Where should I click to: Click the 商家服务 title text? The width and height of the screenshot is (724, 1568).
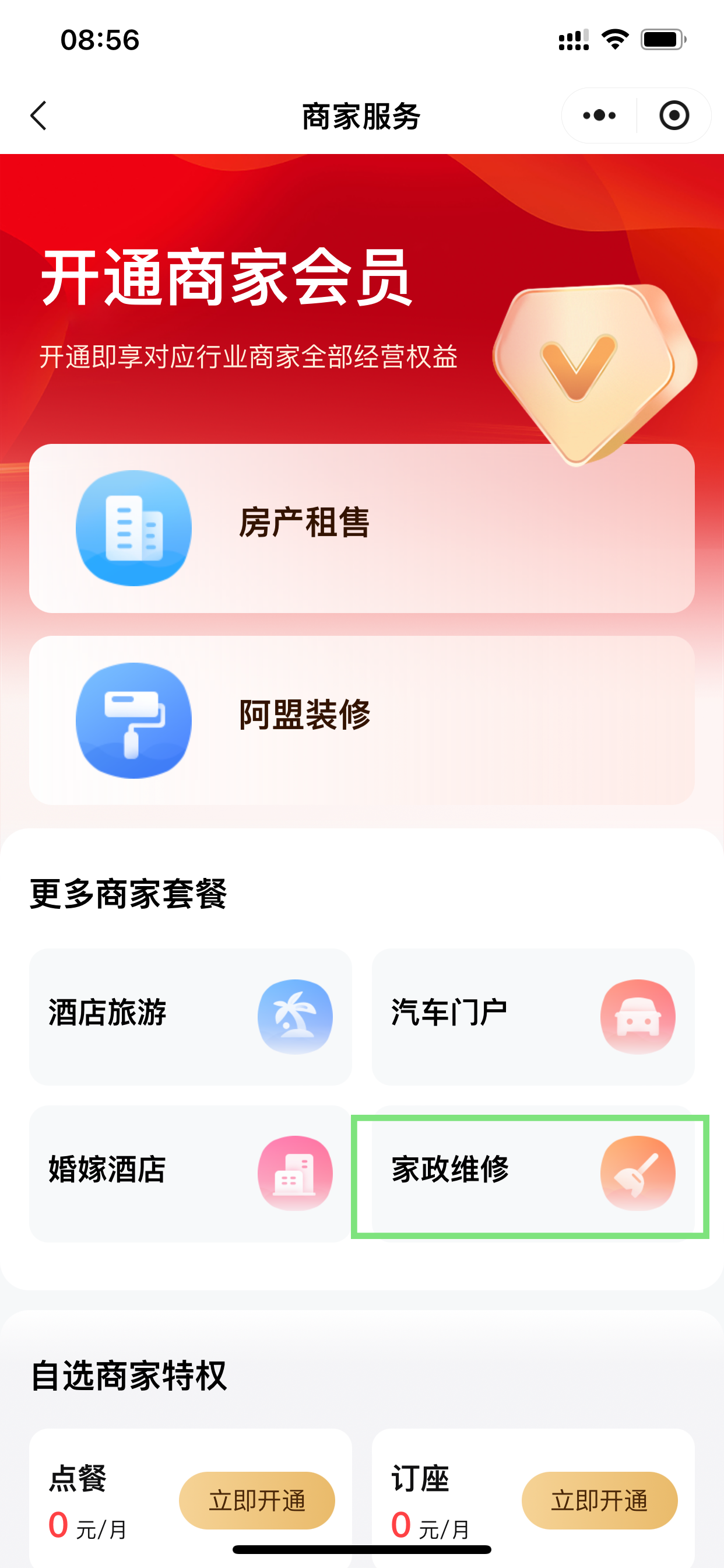[361, 115]
